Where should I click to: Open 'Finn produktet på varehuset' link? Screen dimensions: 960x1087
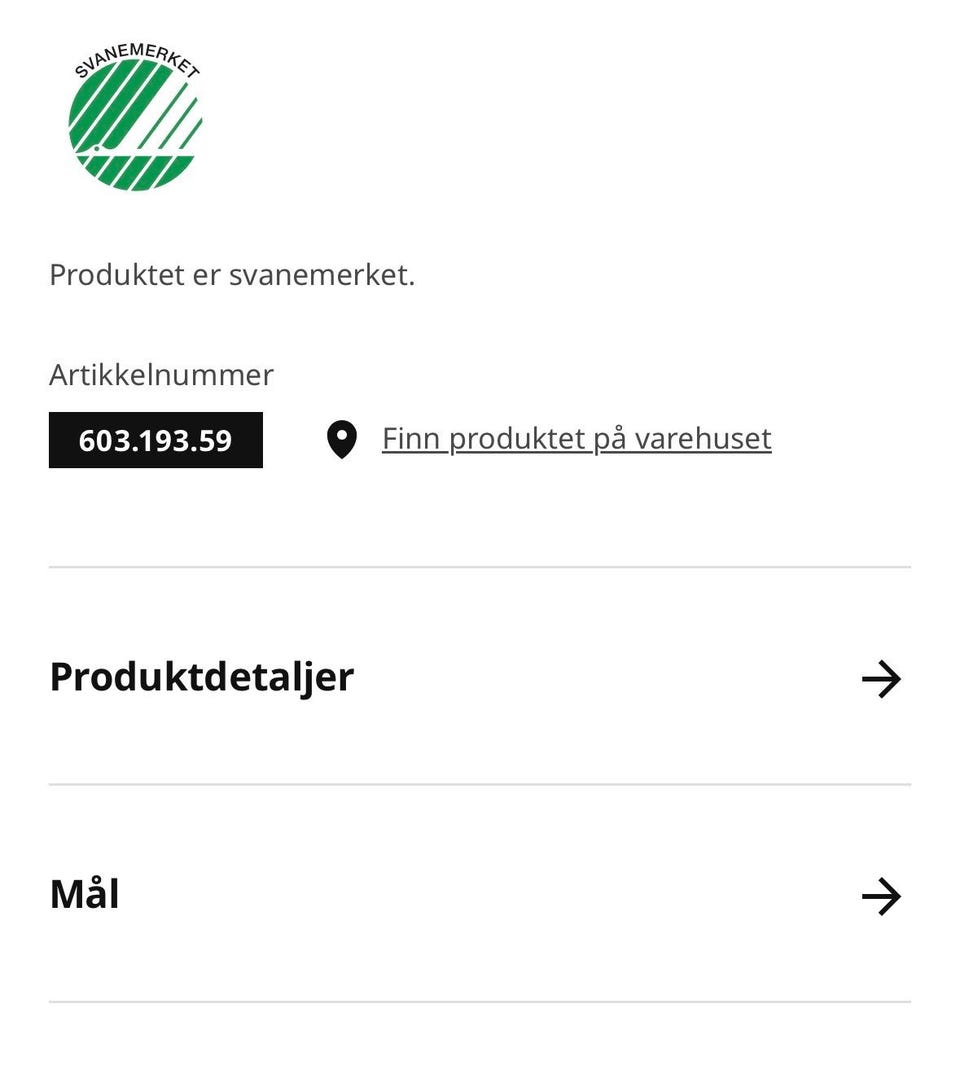coord(576,438)
